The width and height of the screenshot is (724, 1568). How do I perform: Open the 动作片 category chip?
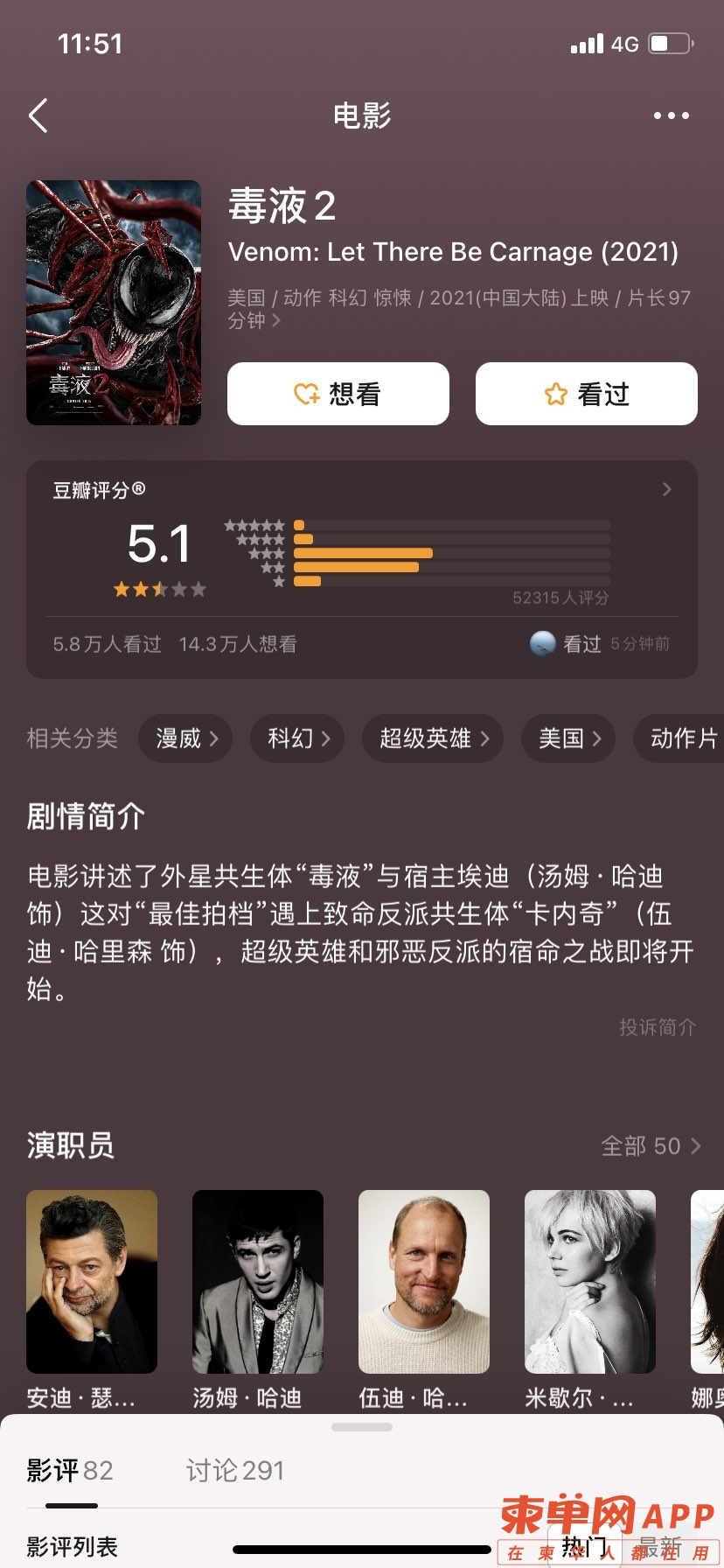[x=682, y=738]
